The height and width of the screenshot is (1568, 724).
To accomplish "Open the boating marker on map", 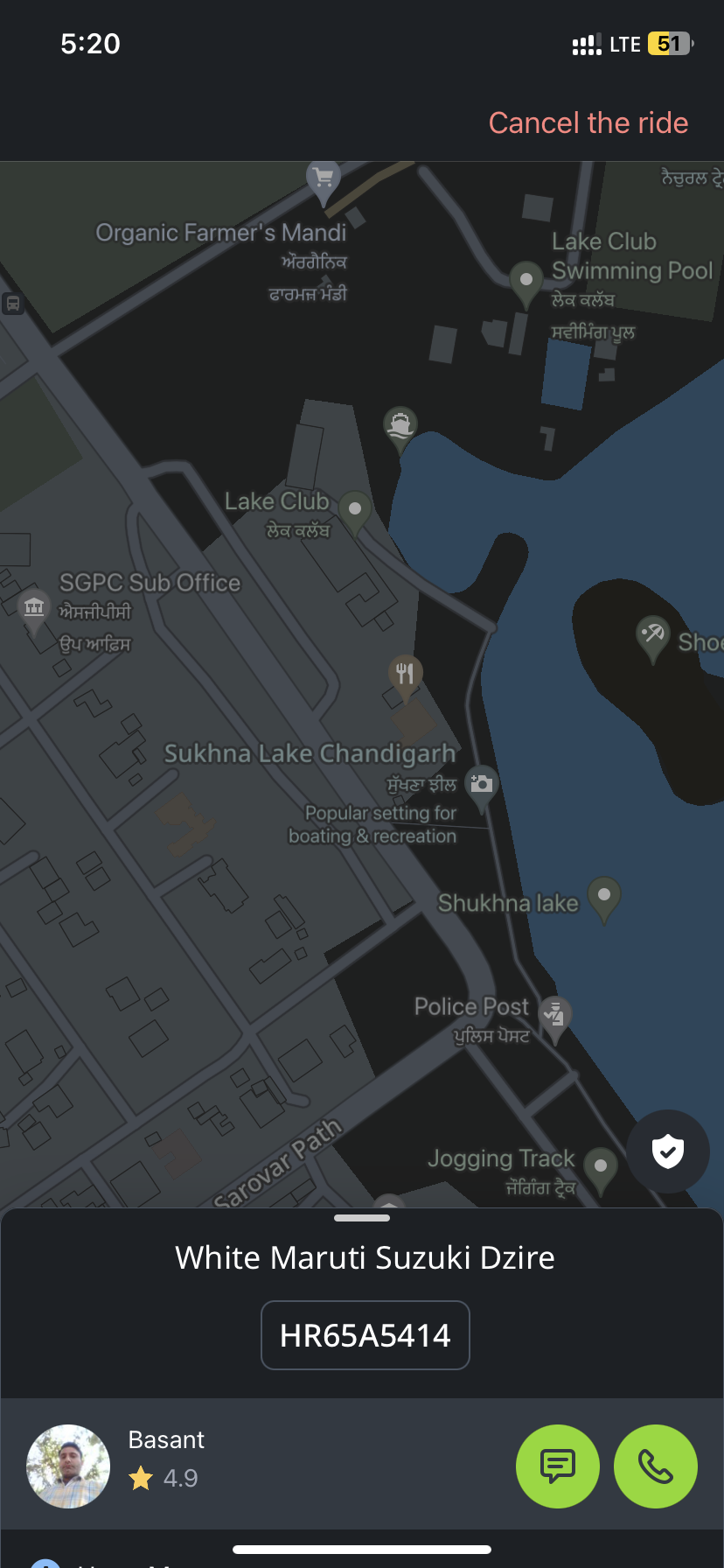I will pos(400,426).
